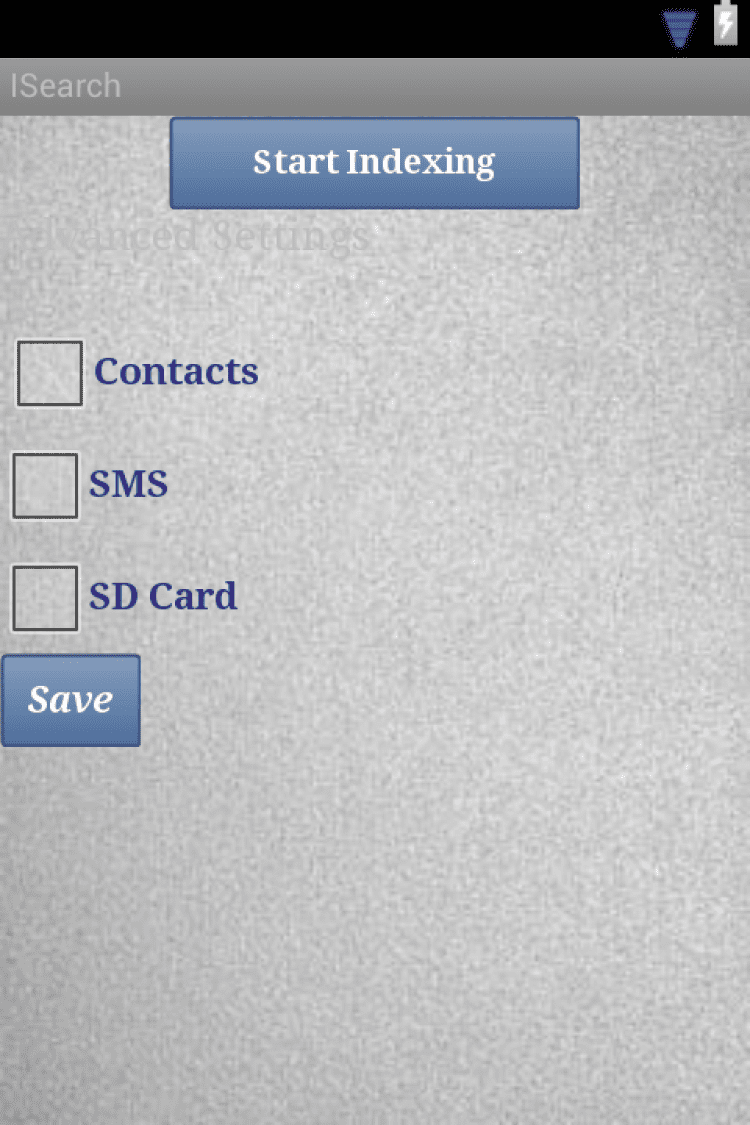The height and width of the screenshot is (1125, 750).
Task: Tap the Start Indexing button
Action: [374, 163]
